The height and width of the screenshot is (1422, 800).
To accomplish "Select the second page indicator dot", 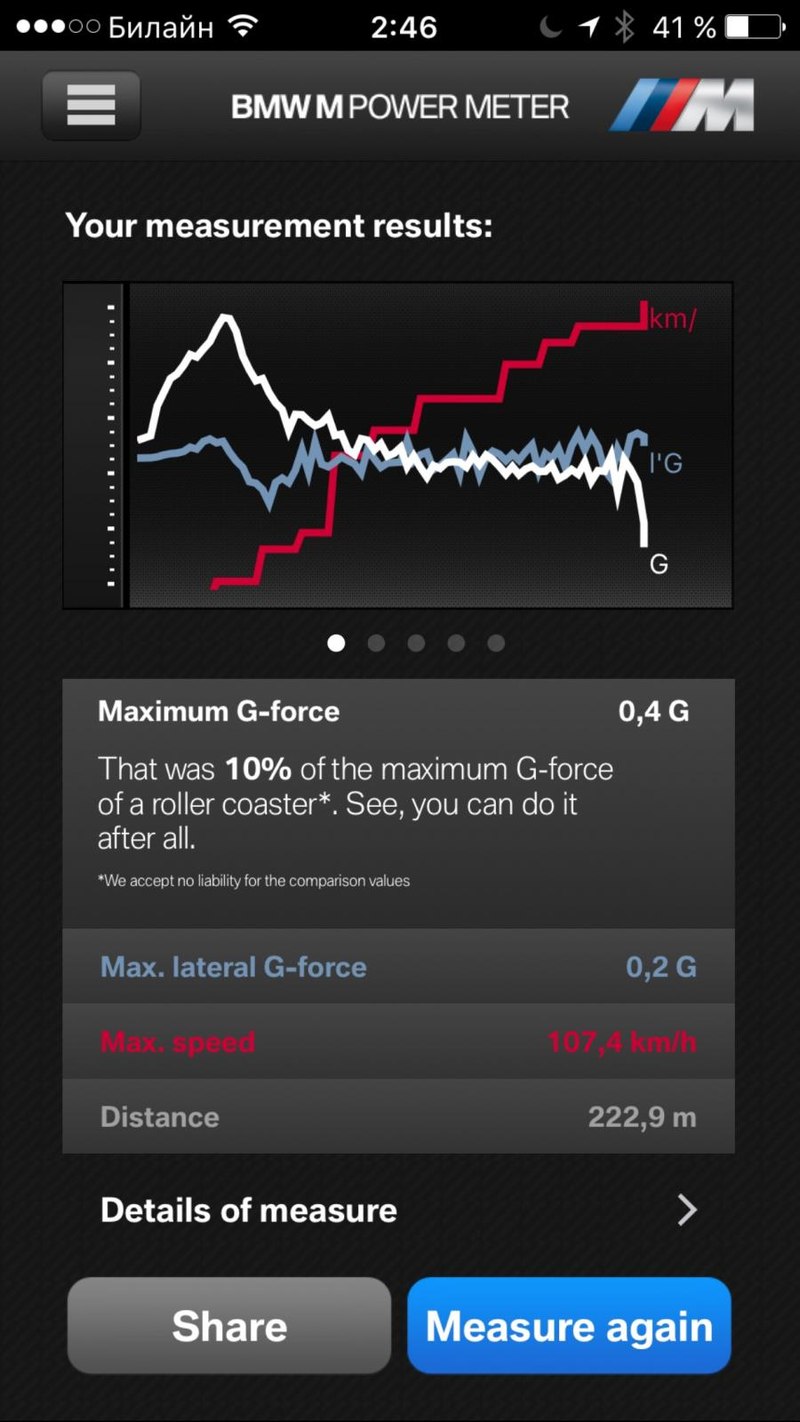I will coord(376,643).
